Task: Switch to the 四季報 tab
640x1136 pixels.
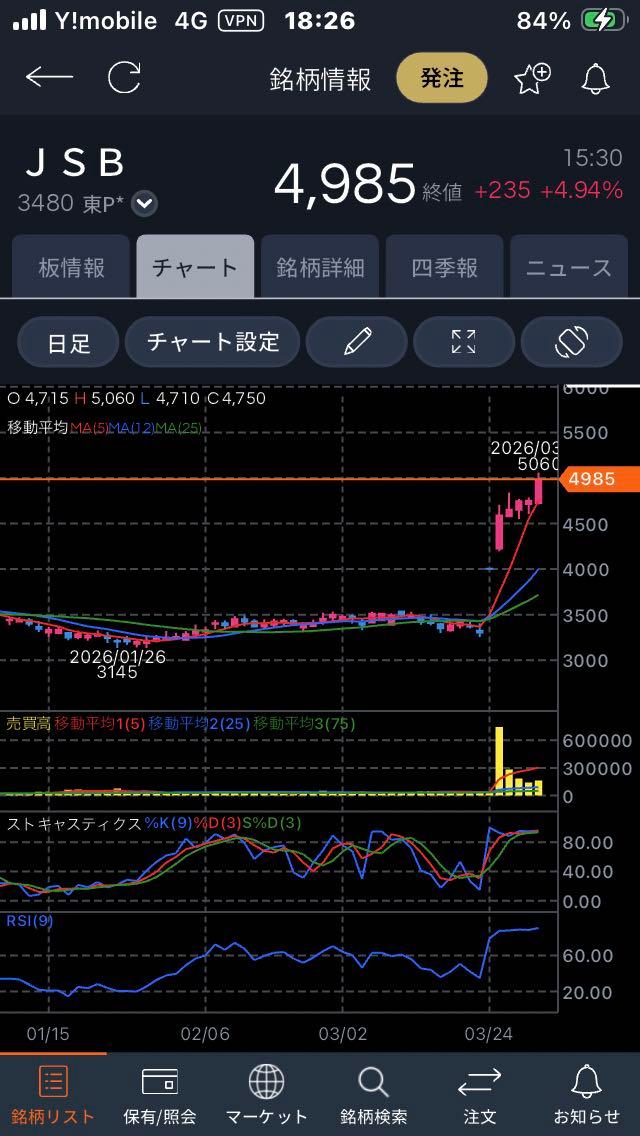Action: click(x=444, y=267)
